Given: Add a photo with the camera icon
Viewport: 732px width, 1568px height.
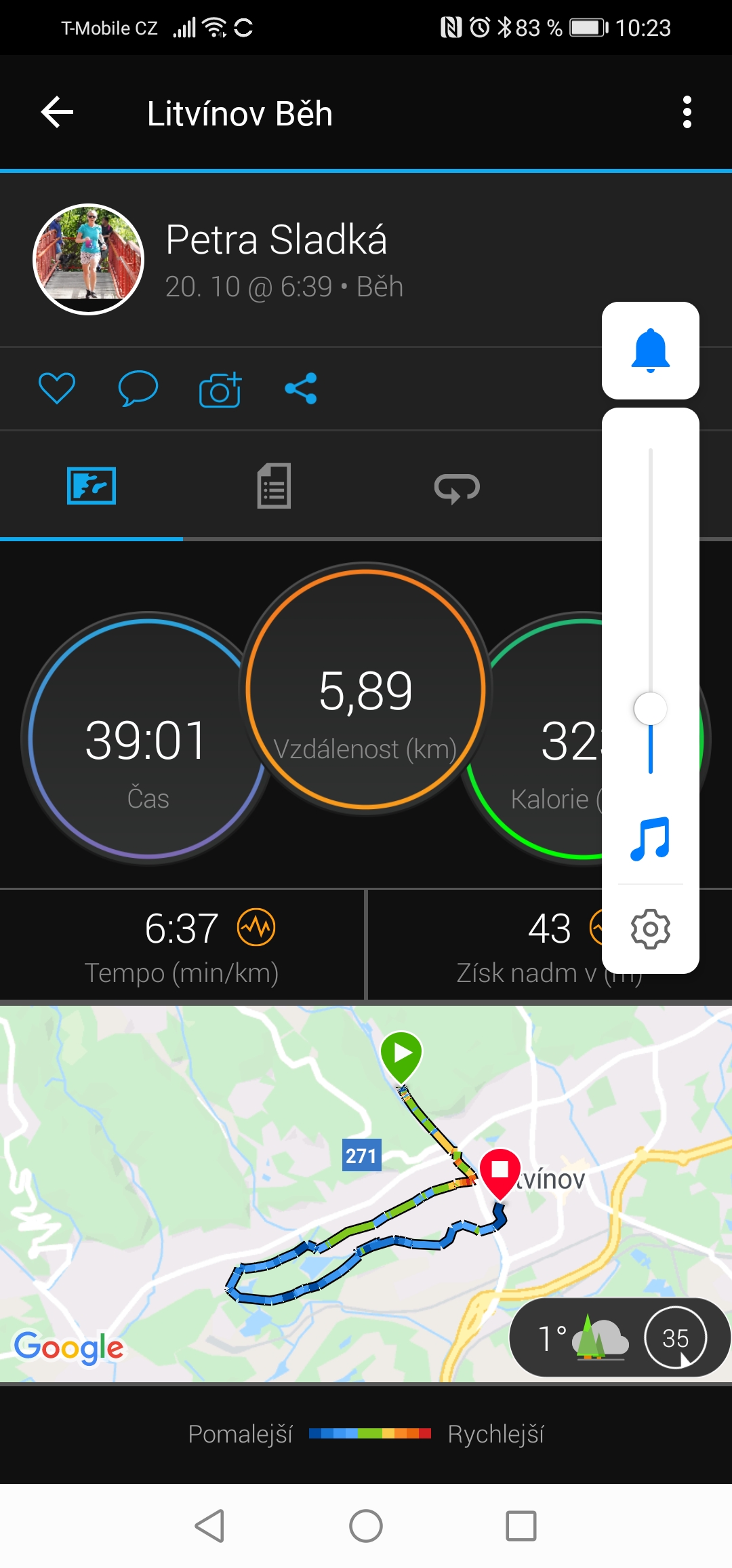Looking at the screenshot, I should 220,389.
